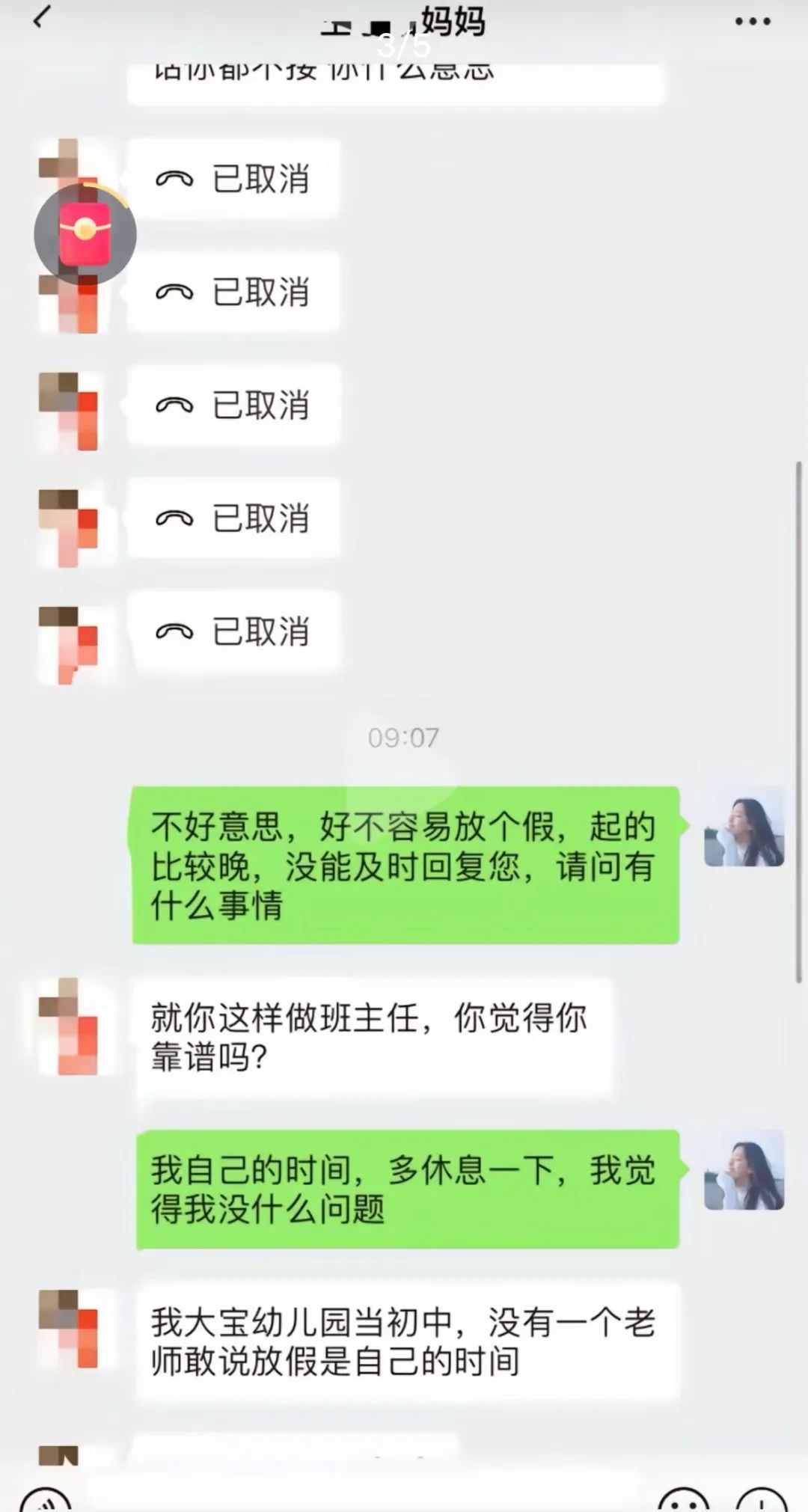The height and width of the screenshot is (1512, 808).
Task: Open the three-dot chat info menu
Action: [x=752, y=22]
